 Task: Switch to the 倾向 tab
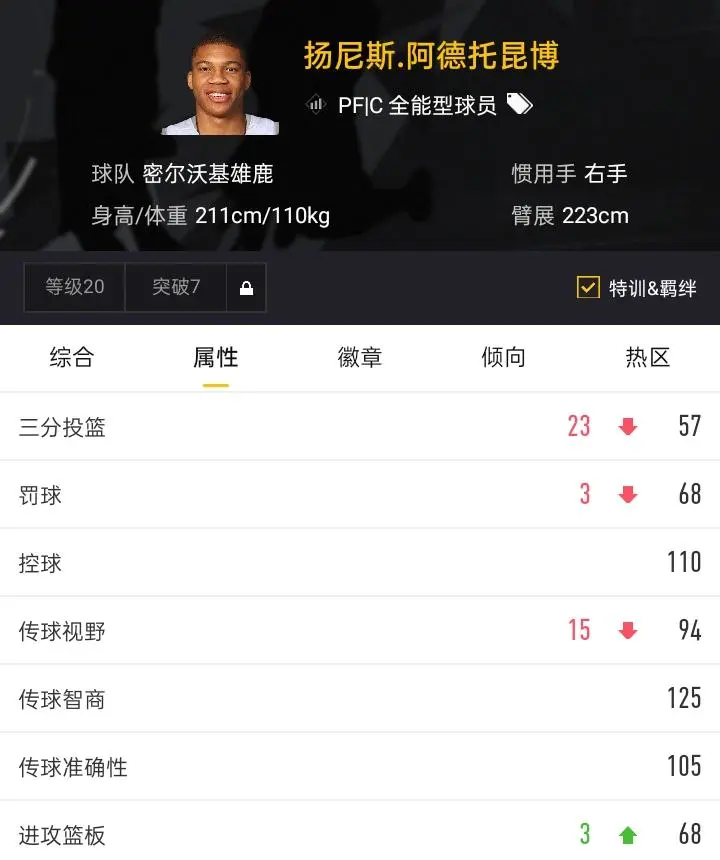[503, 358]
